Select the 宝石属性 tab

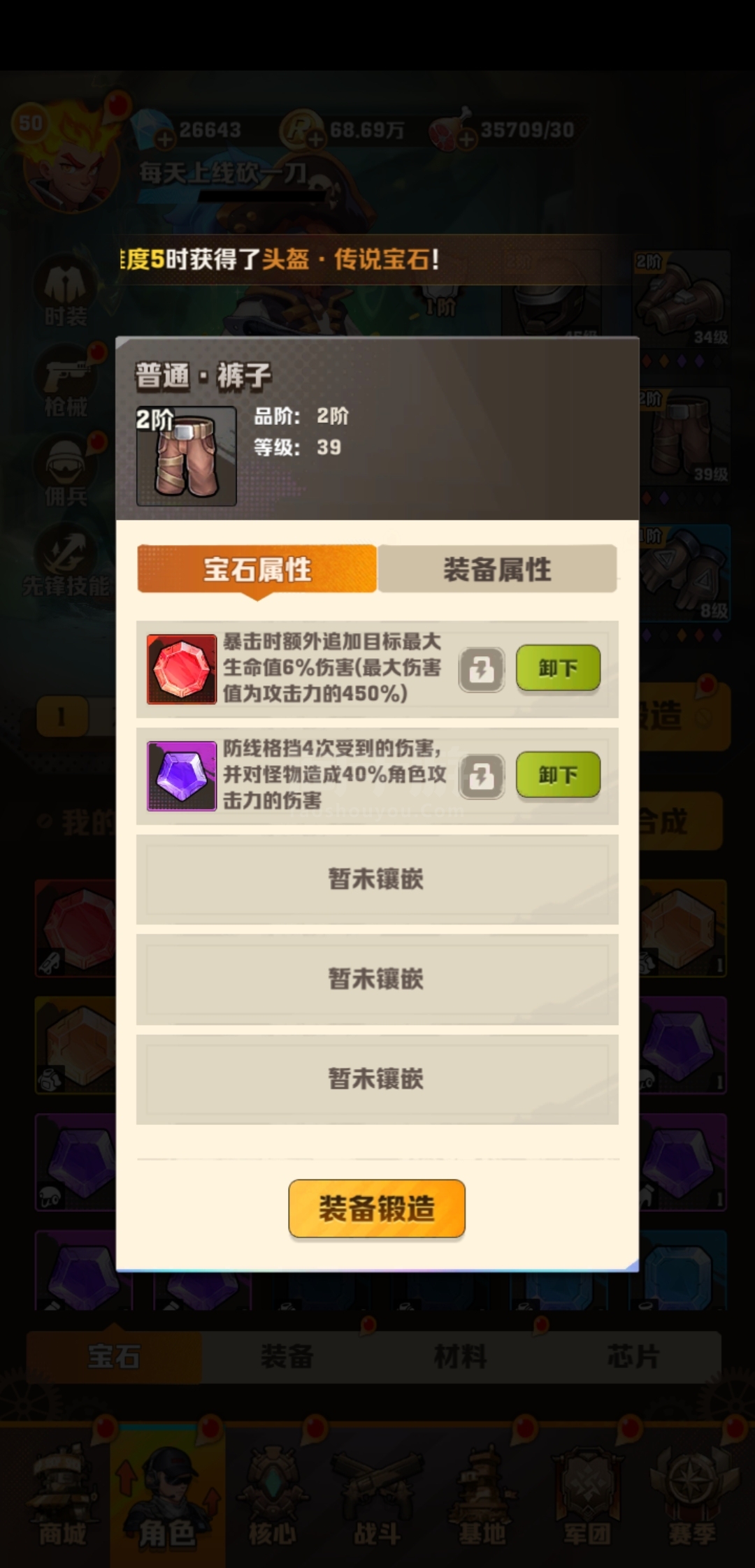pyautogui.click(x=257, y=569)
